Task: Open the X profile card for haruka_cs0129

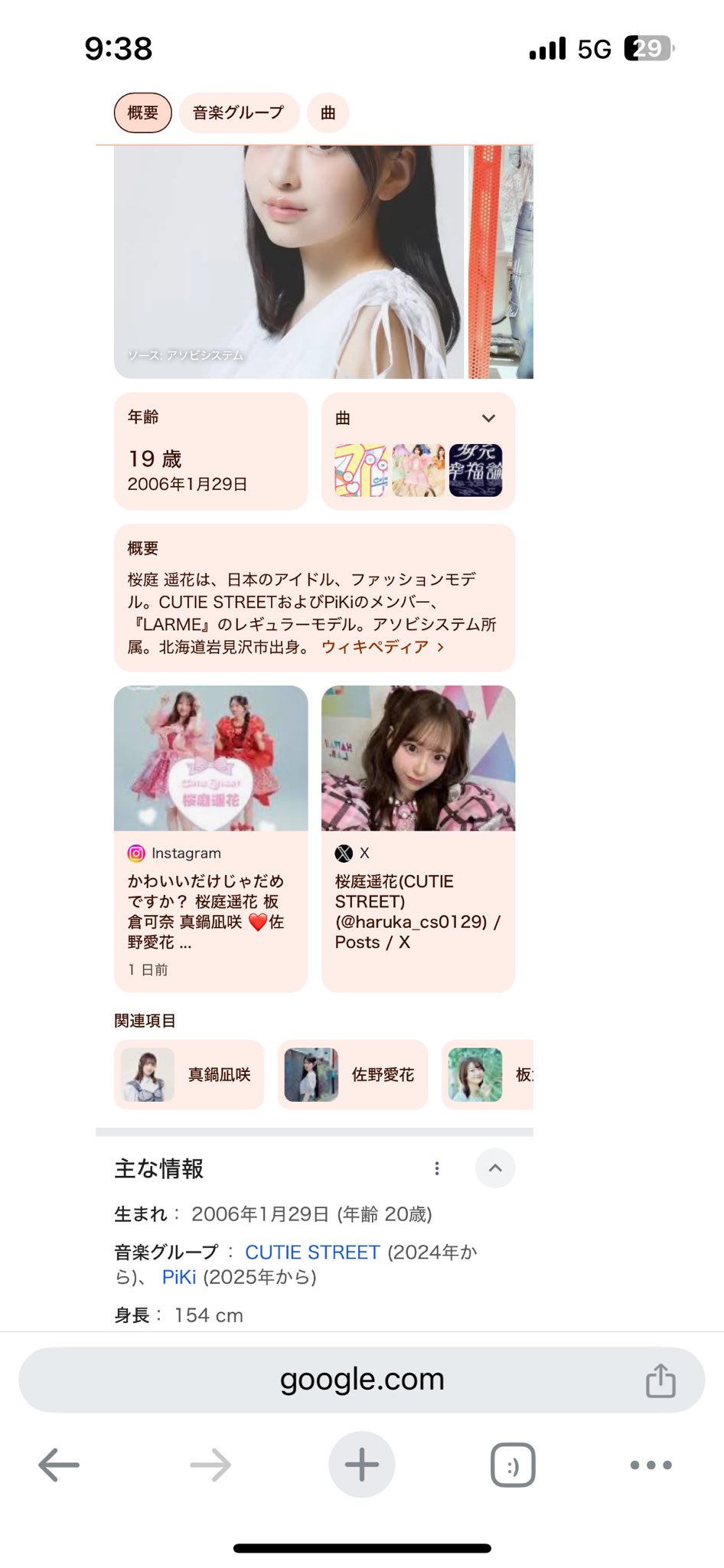Action: (x=418, y=838)
